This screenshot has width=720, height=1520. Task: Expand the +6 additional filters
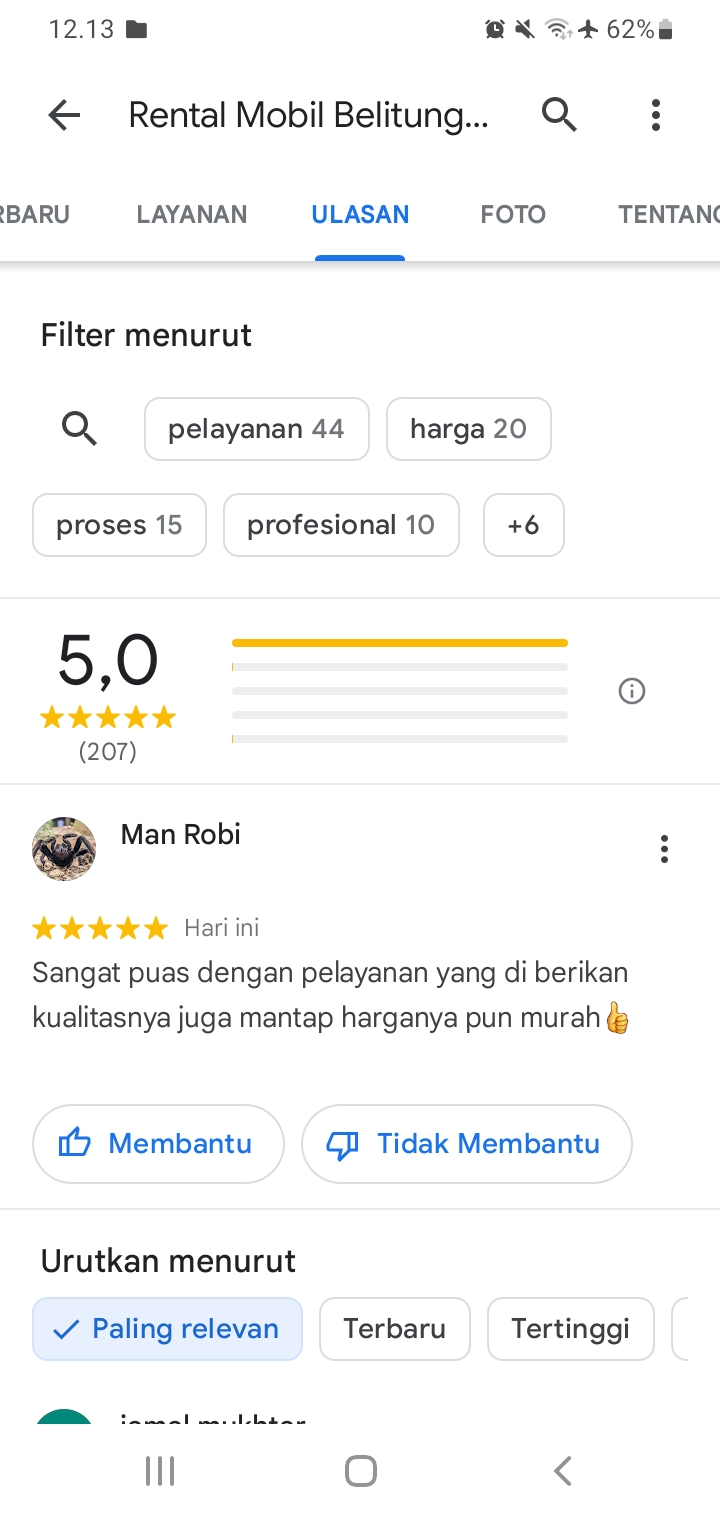point(524,525)
